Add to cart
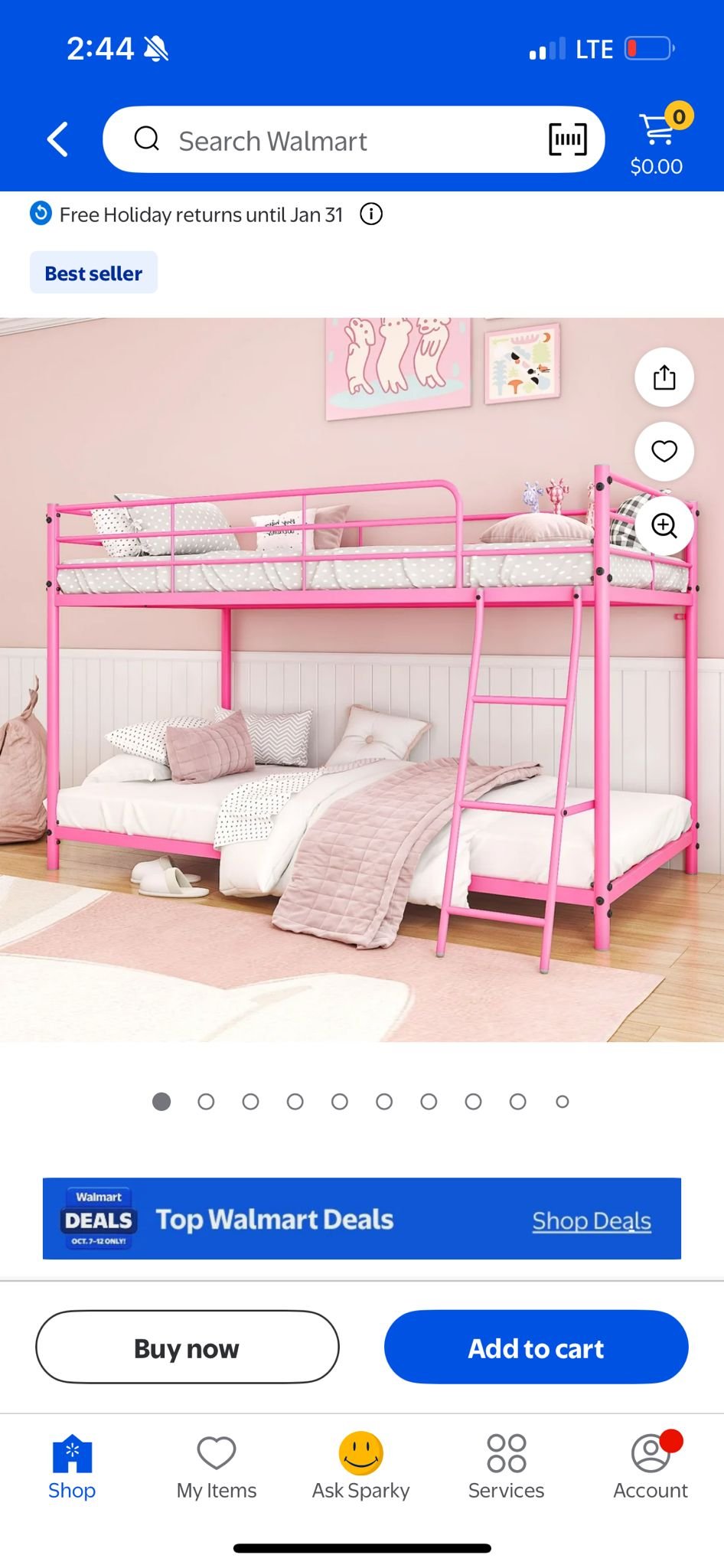 coord(536,1347)
